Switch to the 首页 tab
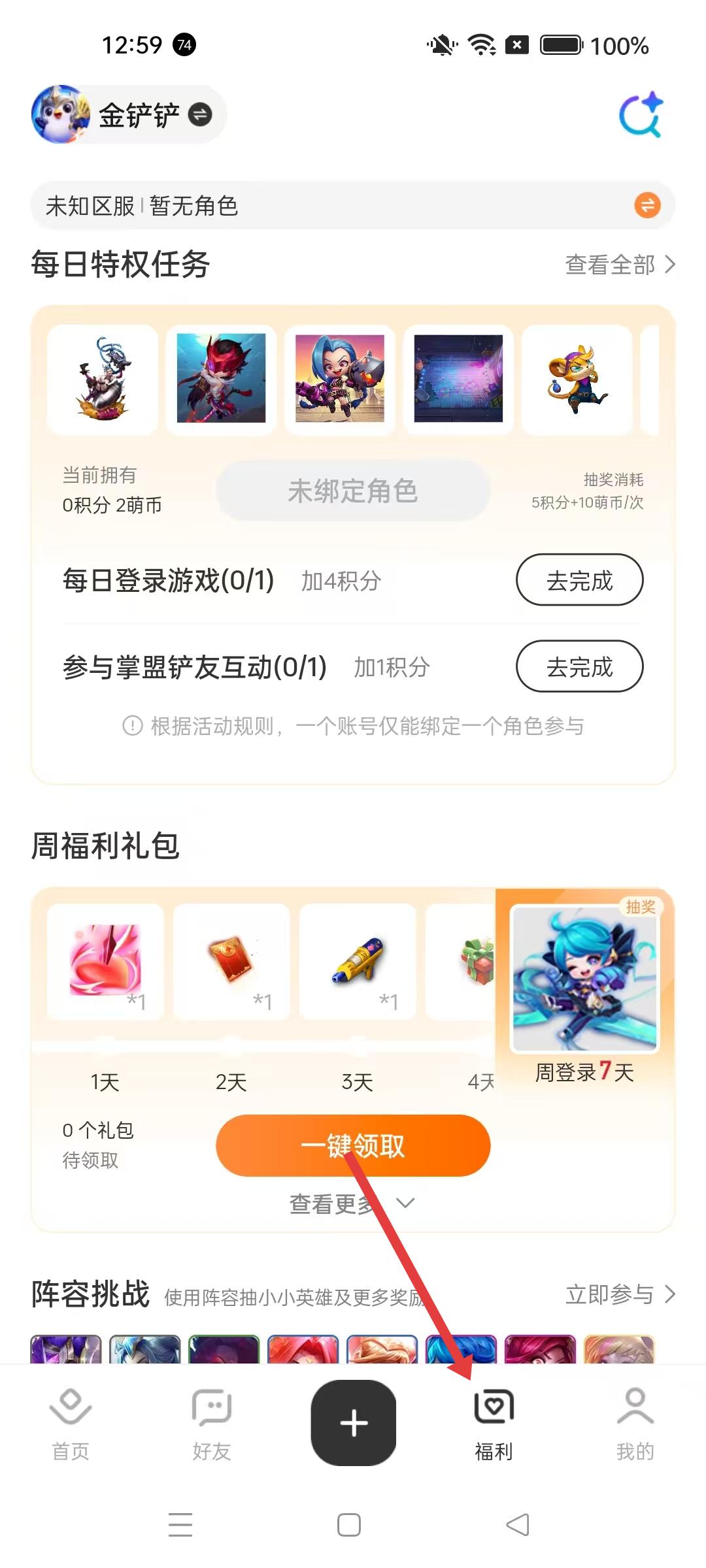The height and width of the screenshot is (1568, 706). pyautogui.click(x=71, y=1424)
